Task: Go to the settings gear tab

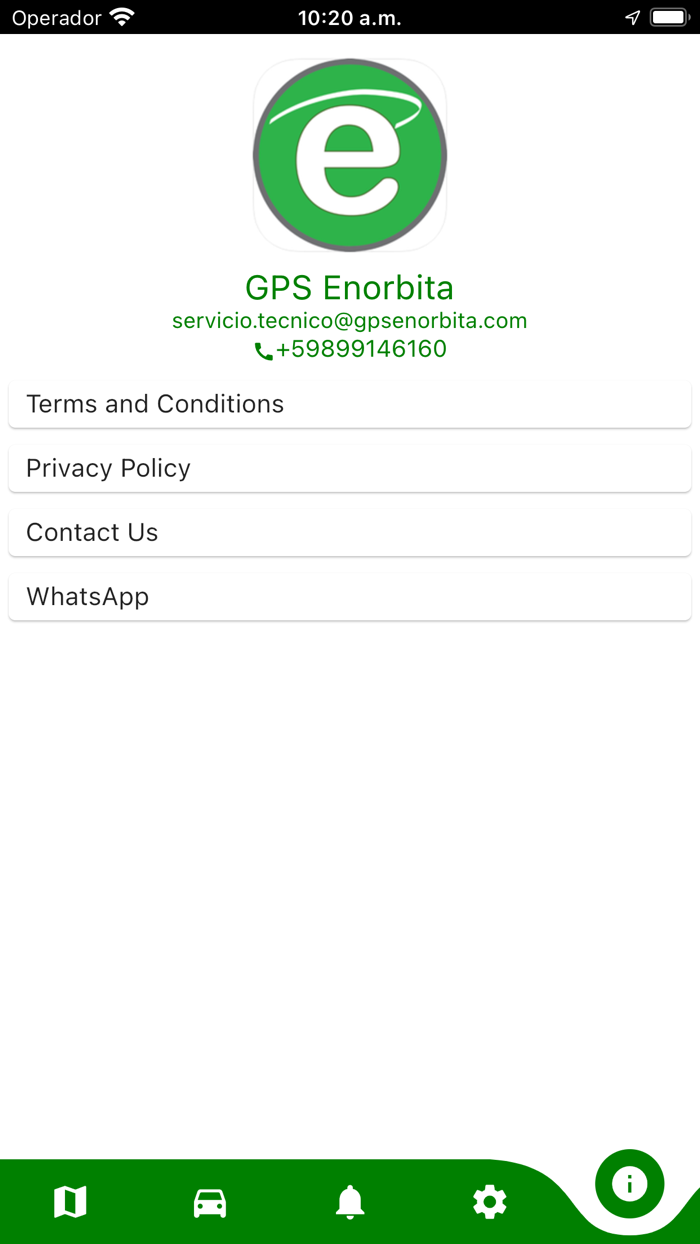Action: [x=490, y=1201]
